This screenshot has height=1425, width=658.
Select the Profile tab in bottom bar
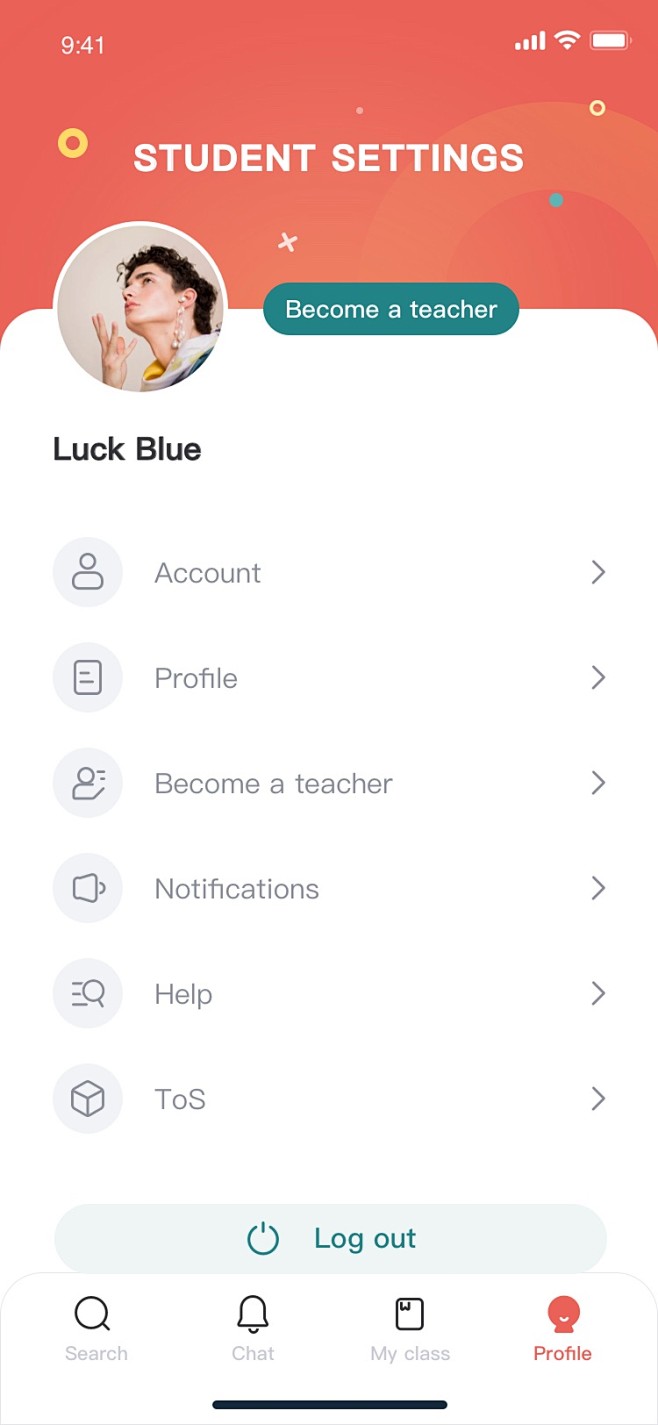click(563, 1329)
